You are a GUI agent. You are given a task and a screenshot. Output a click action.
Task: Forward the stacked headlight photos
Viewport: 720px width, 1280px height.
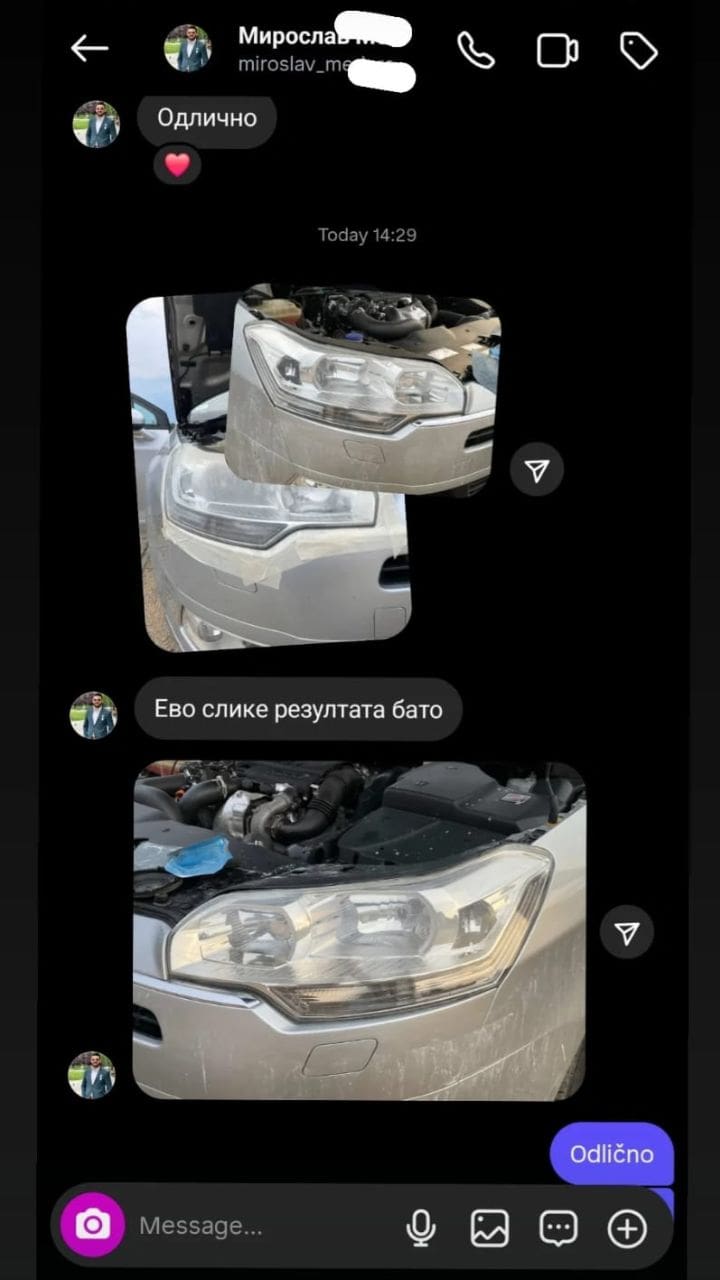pos(537,470)
